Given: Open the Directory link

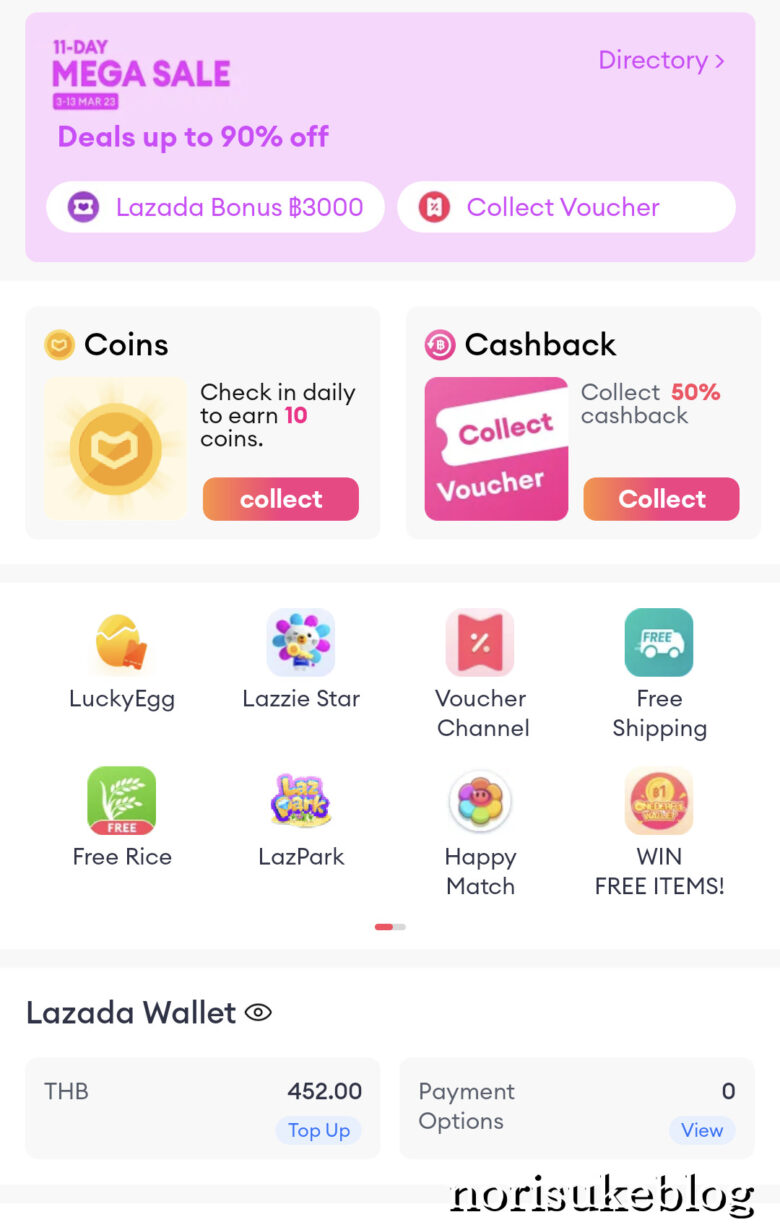Looking at the screenshot, I should click(x=660, y=61).
